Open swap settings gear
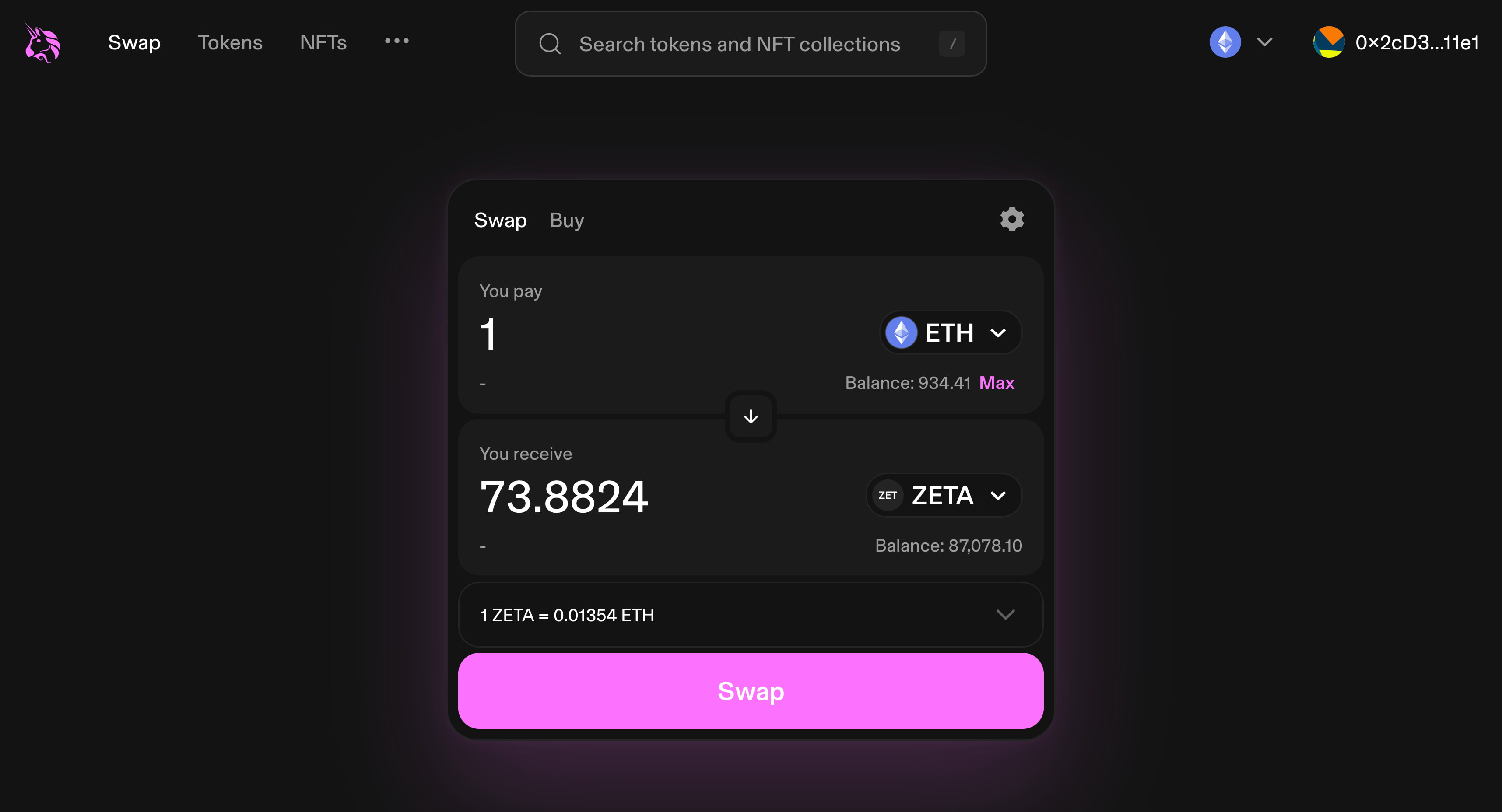1502x812 pixels. click(x=1012, y=219)
